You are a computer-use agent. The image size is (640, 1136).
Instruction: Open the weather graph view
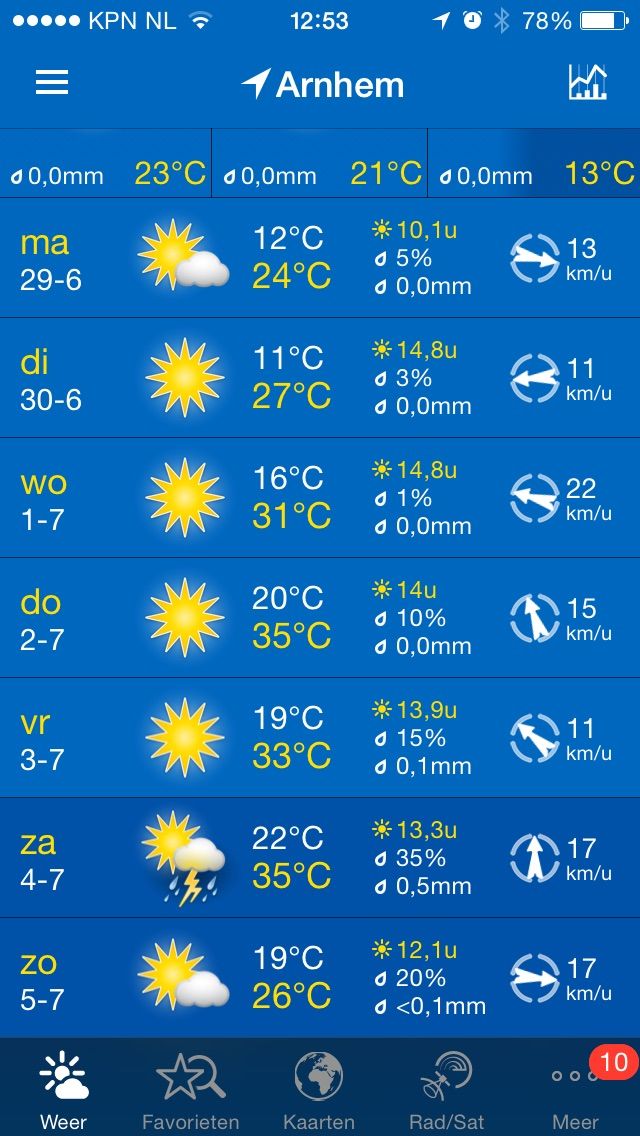[587, 82]
